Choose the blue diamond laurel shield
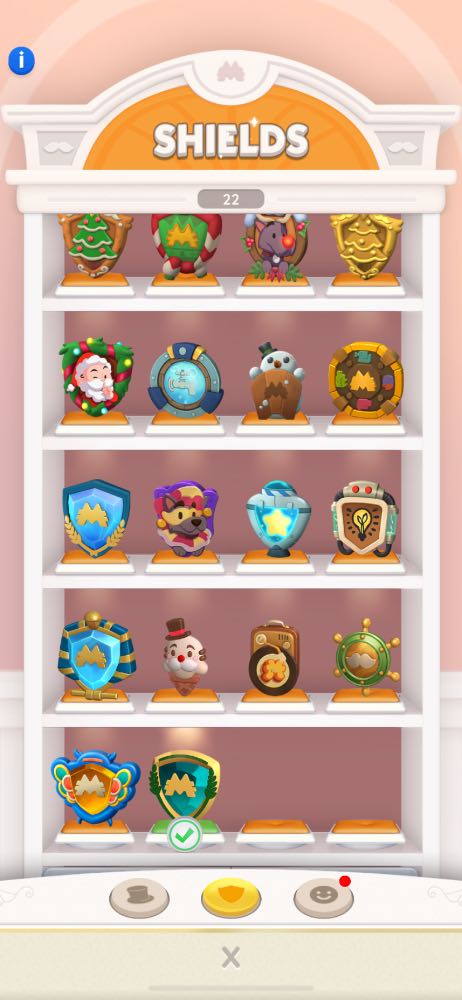462x1000 pixels. [x=96, y=518]
